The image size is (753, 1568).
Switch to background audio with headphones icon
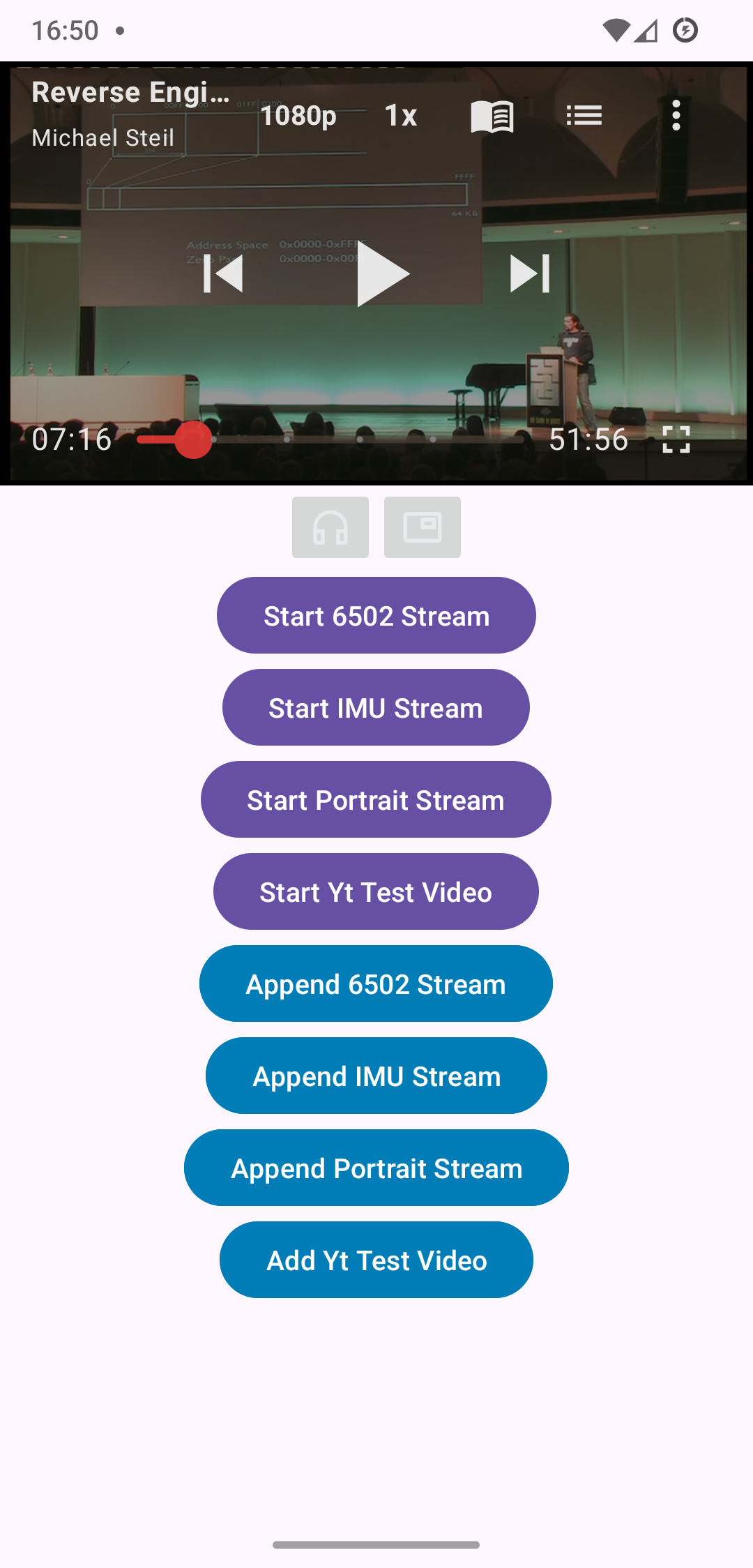pos(330,527)
